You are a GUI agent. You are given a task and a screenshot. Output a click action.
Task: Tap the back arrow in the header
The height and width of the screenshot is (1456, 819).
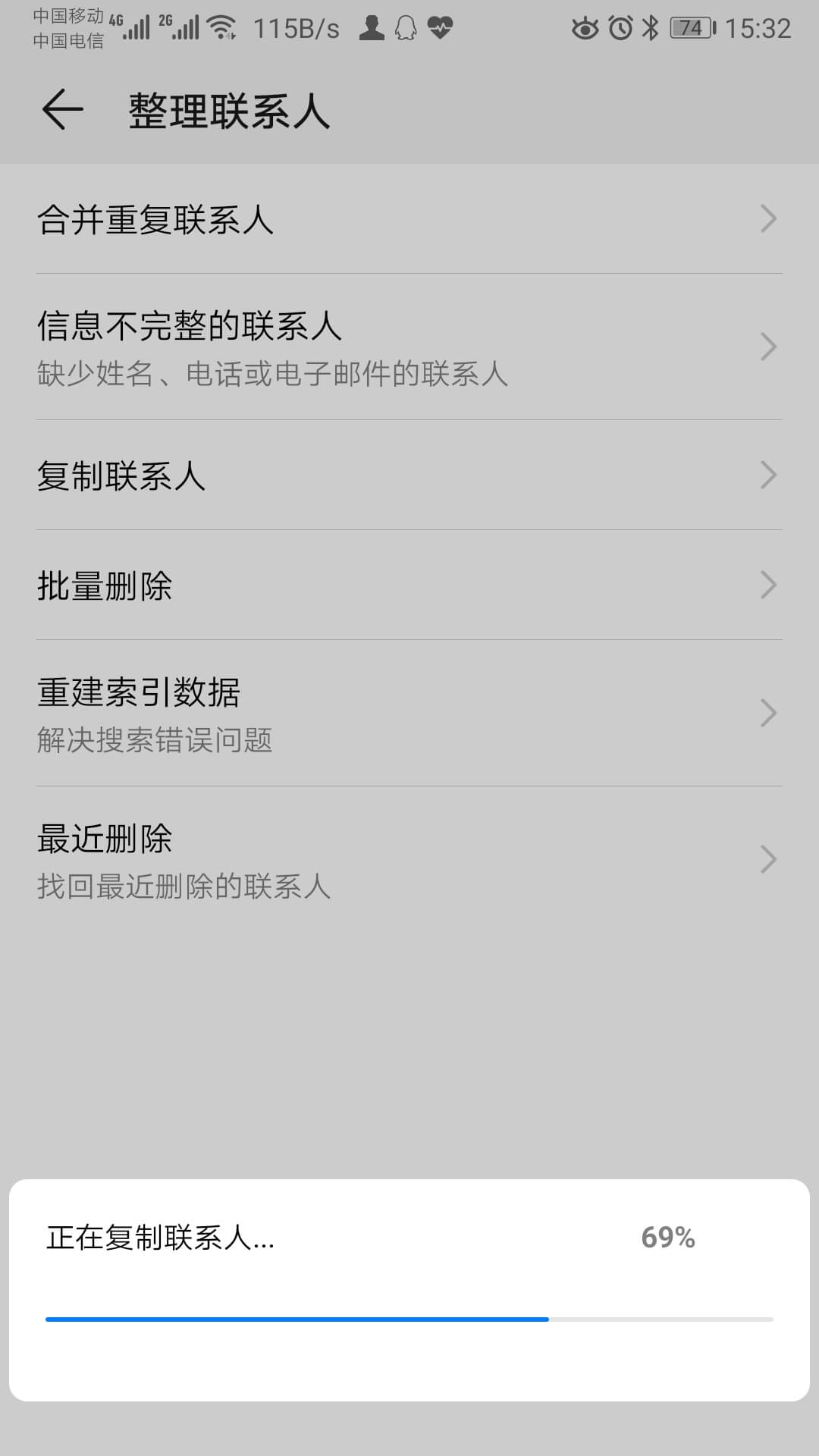click(62, 110)
